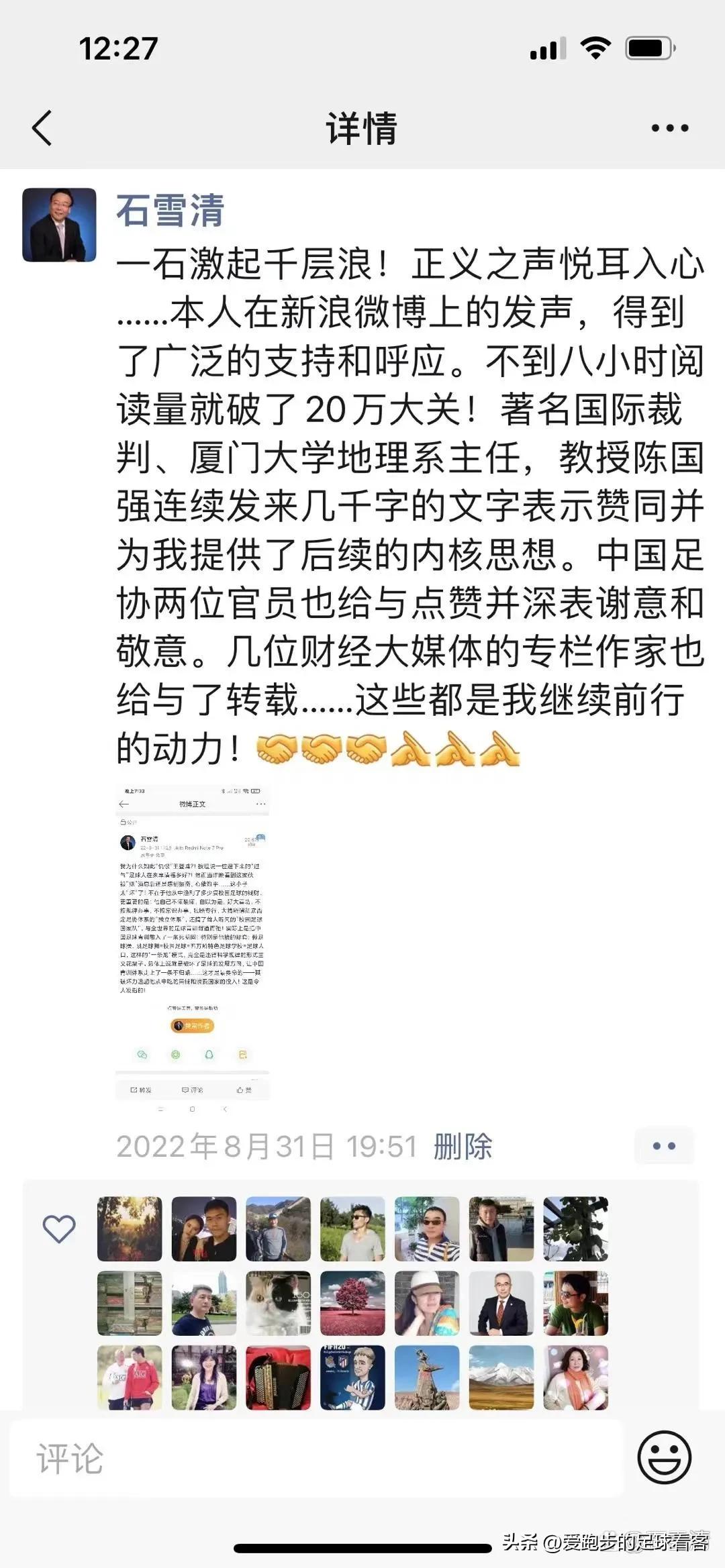
Task: Open the two-dot like/comment action button
Action: [664, 1146]
